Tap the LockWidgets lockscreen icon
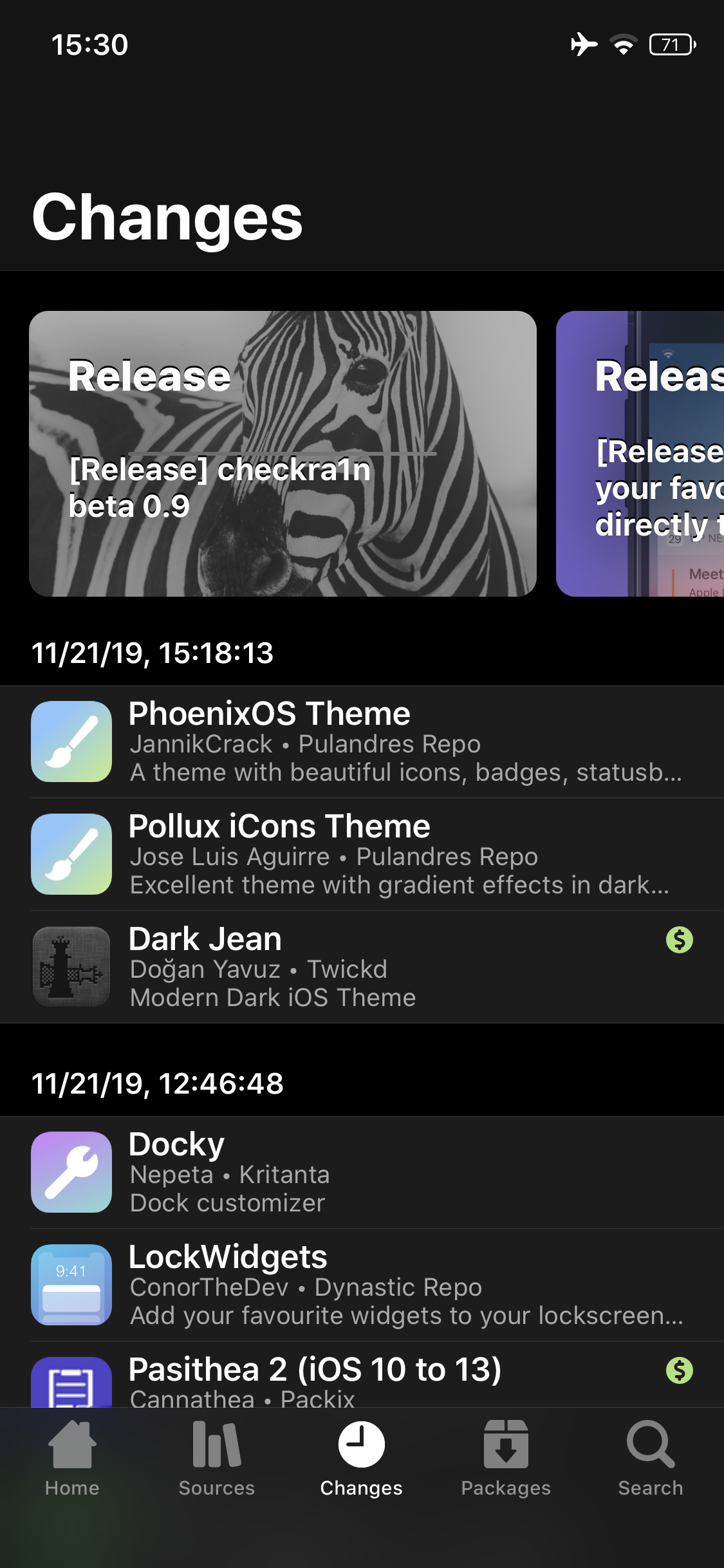724x1568 pixels. [71, 1285]
